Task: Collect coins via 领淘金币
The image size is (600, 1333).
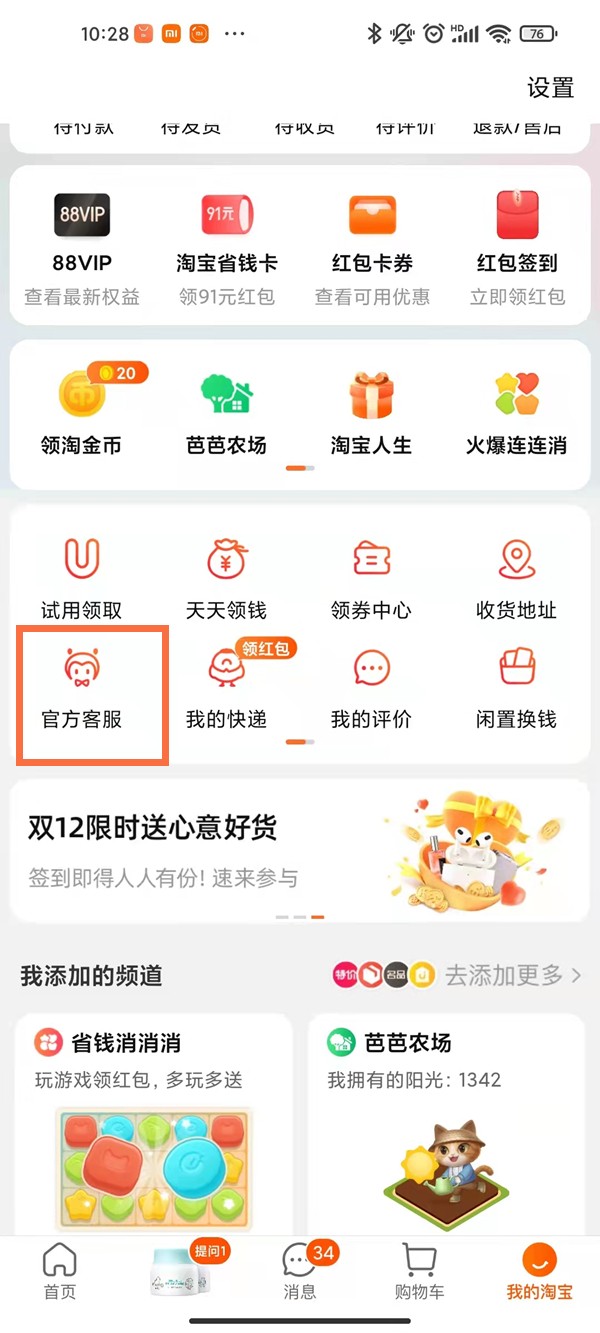Action: click(82, 410)
